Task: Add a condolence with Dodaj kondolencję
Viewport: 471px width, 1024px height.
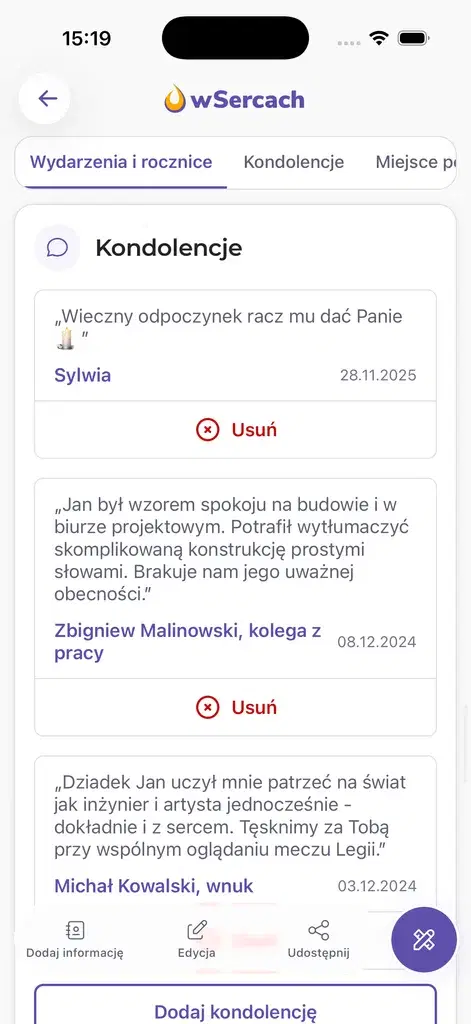Action: [x=235, y=1006]
